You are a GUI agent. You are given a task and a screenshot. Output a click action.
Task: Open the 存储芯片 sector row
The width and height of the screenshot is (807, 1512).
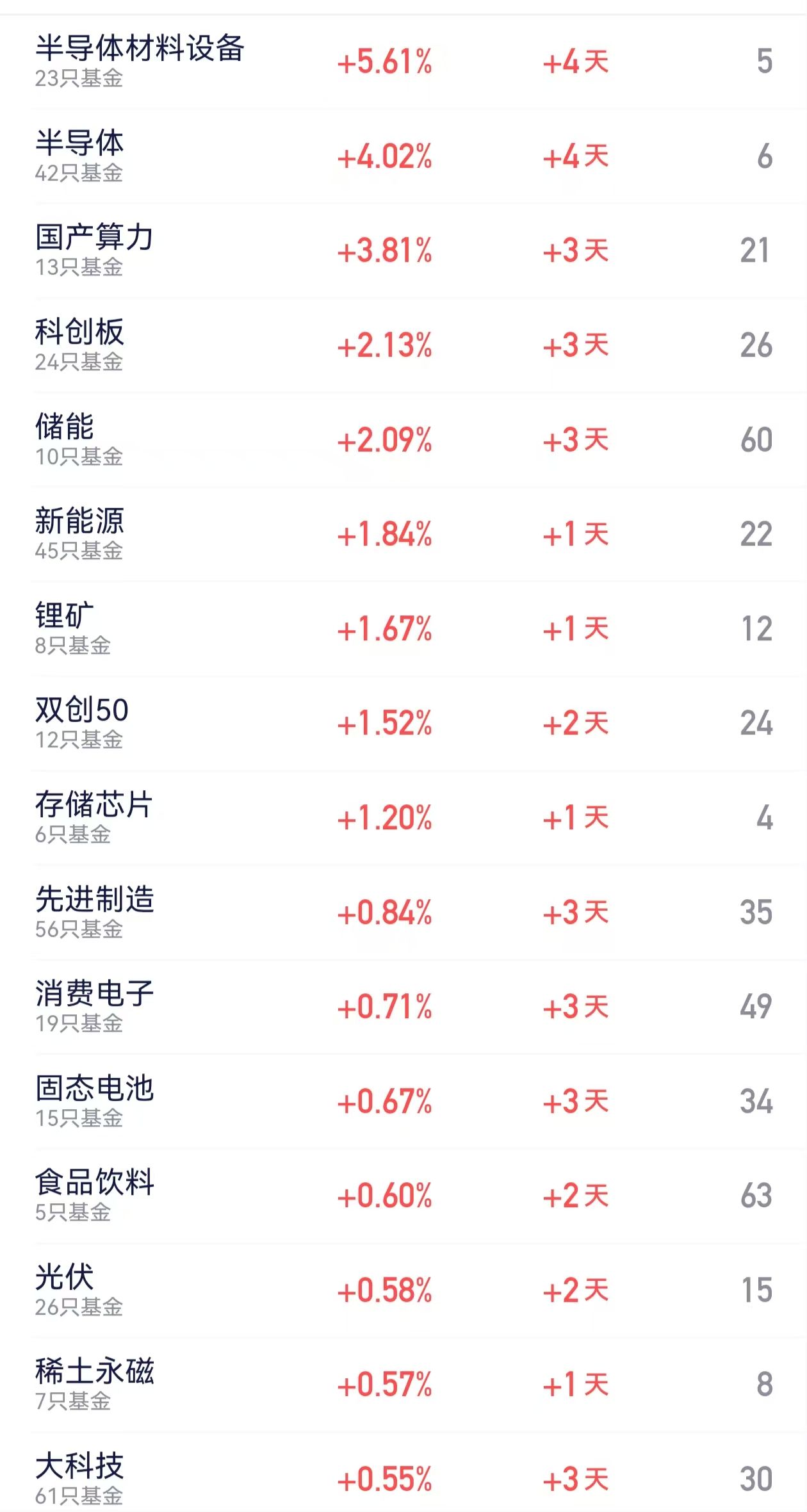[403, 818]
